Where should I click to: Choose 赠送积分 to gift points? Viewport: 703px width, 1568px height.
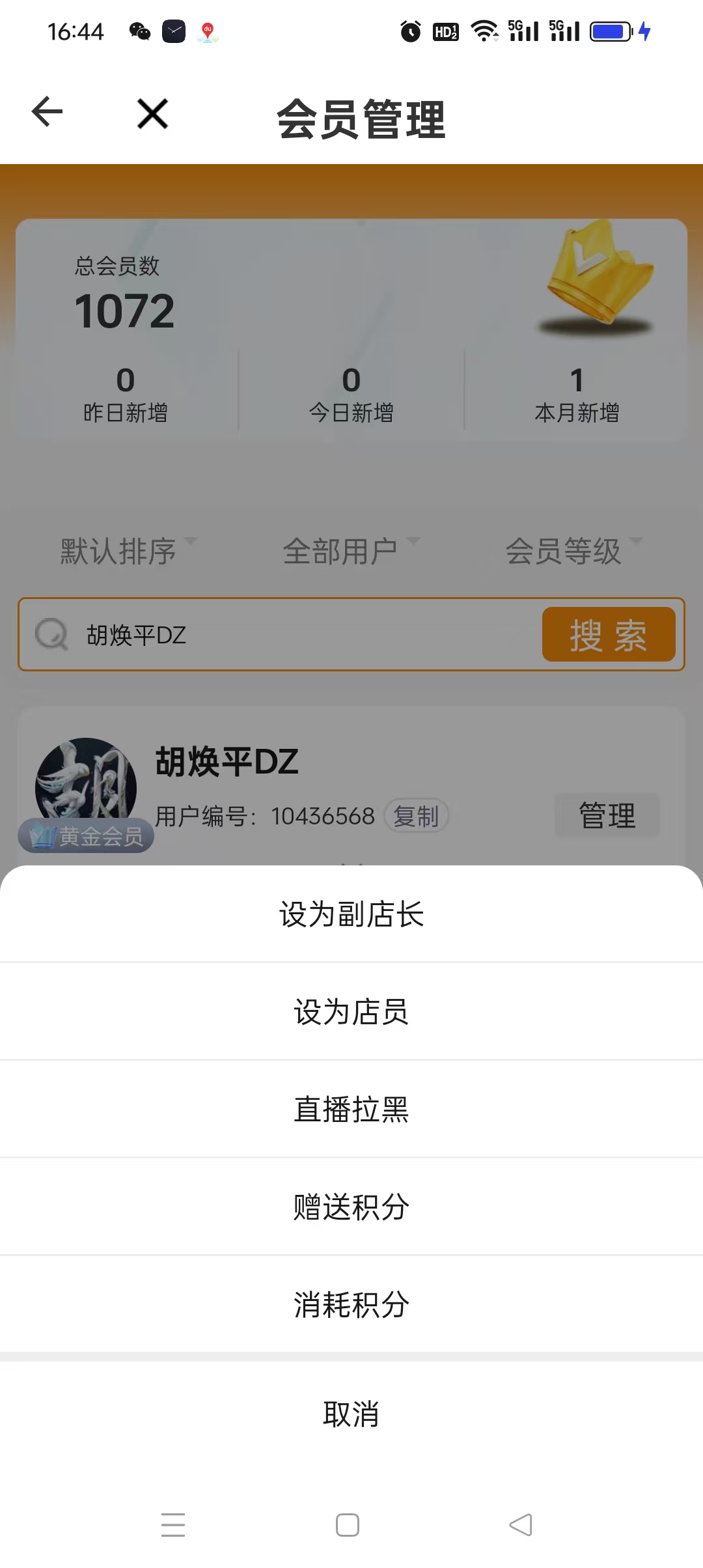tap(351, 1207)
